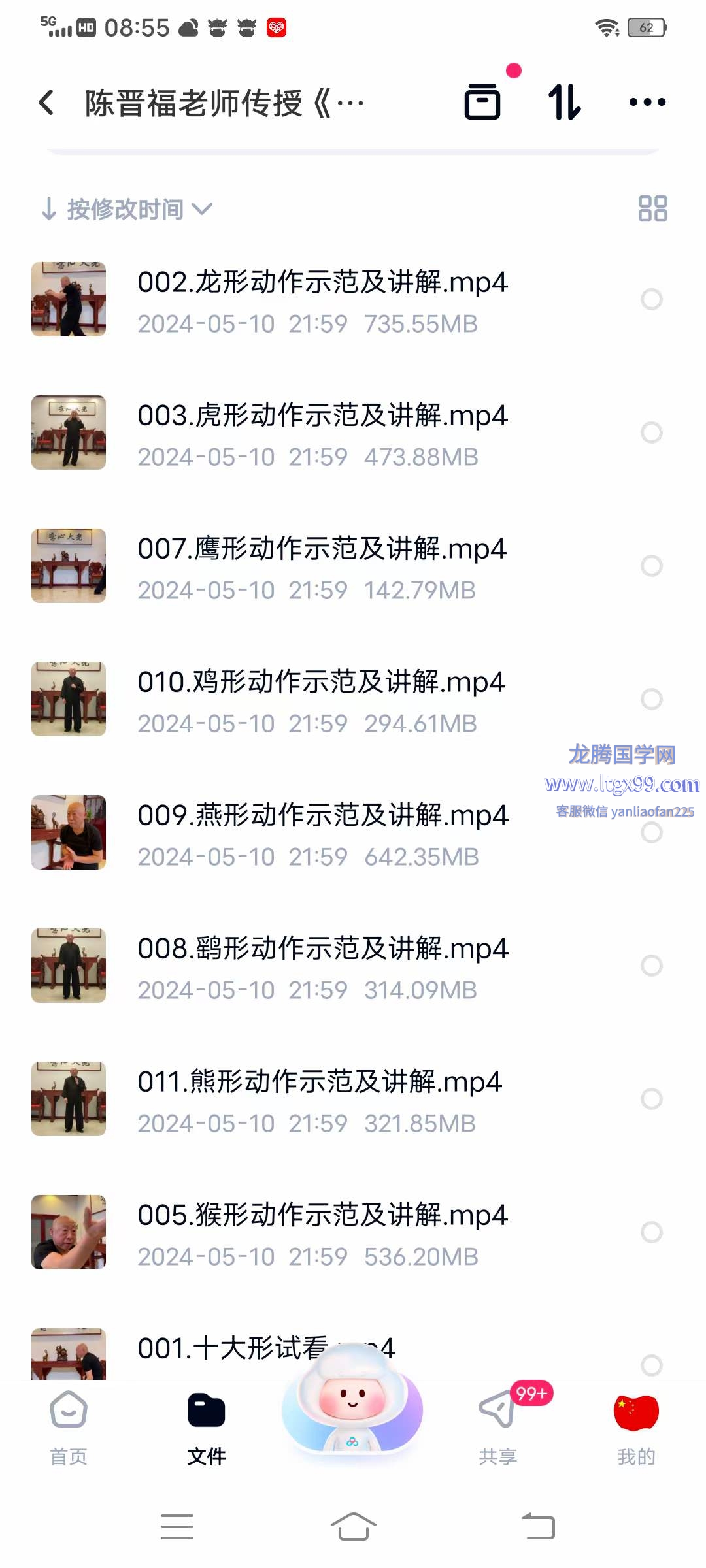Image resolution: width=706 pixels, height=1568 pixels.
Task: Open video 005.猴形动作示范及讲解.mp4
Action: point(322,1216)
